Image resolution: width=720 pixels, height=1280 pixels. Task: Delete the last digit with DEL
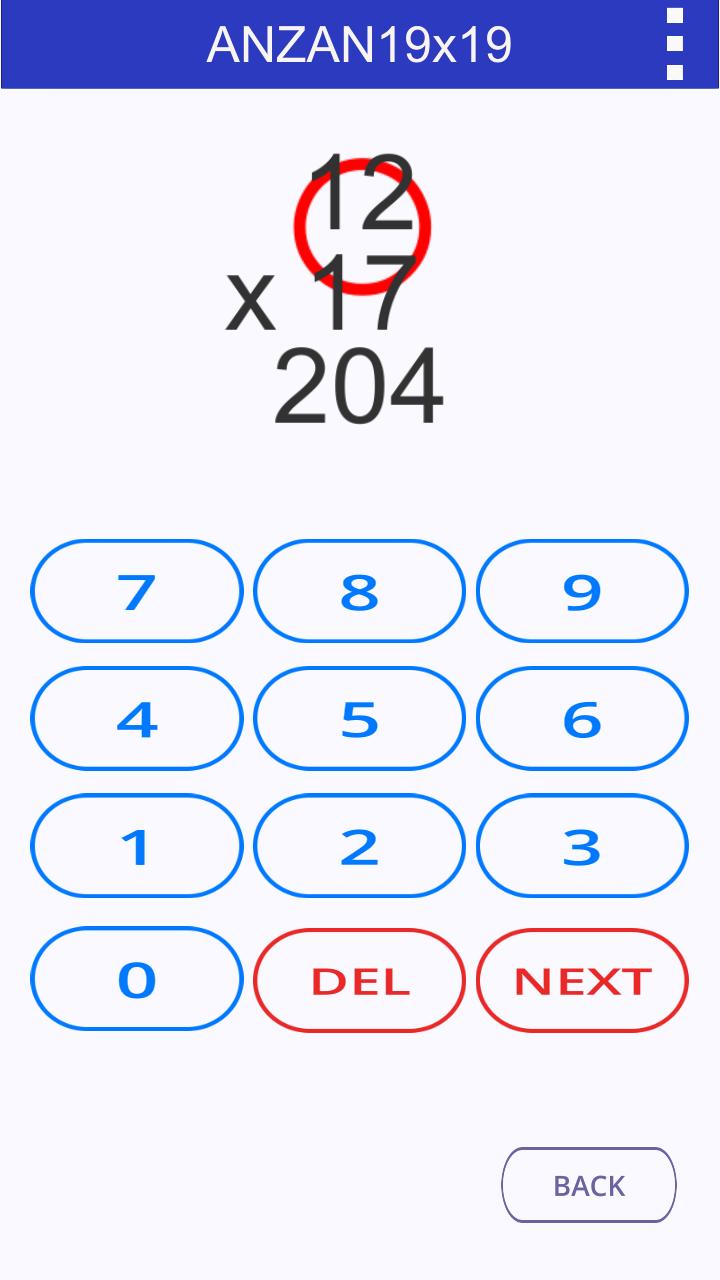point(360,980)
